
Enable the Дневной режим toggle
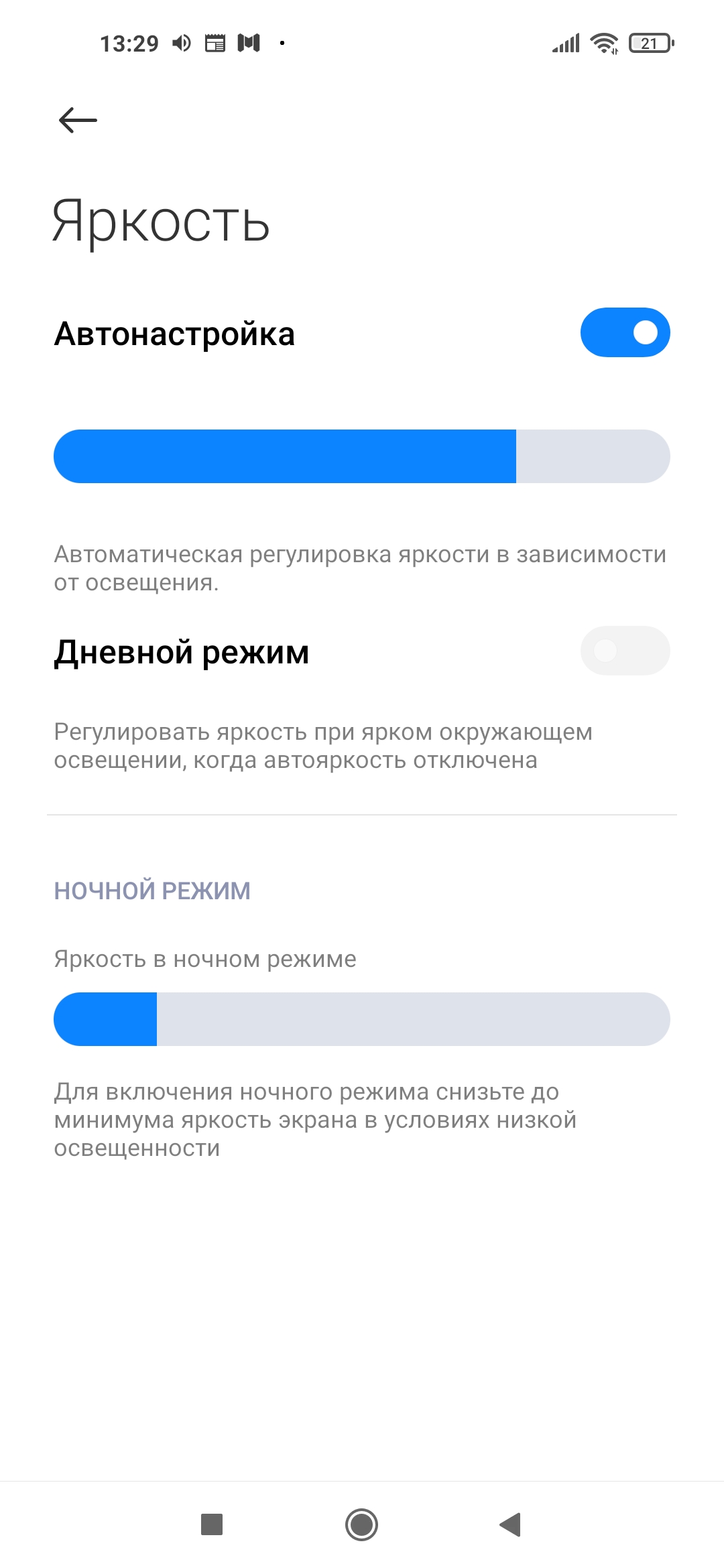625,651
